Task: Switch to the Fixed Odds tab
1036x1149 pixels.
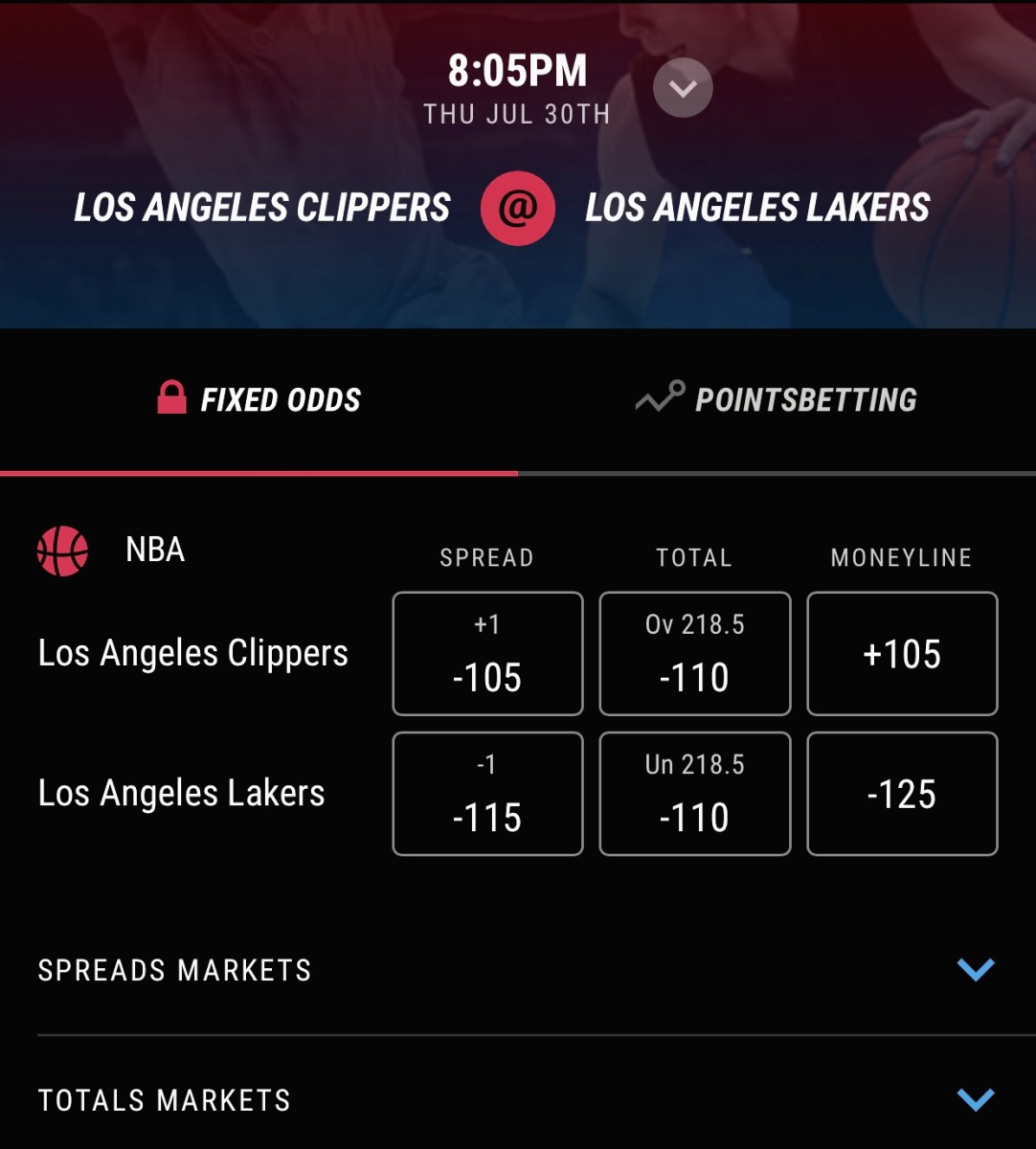Action: pyautogui.click(x=259, y=400)
